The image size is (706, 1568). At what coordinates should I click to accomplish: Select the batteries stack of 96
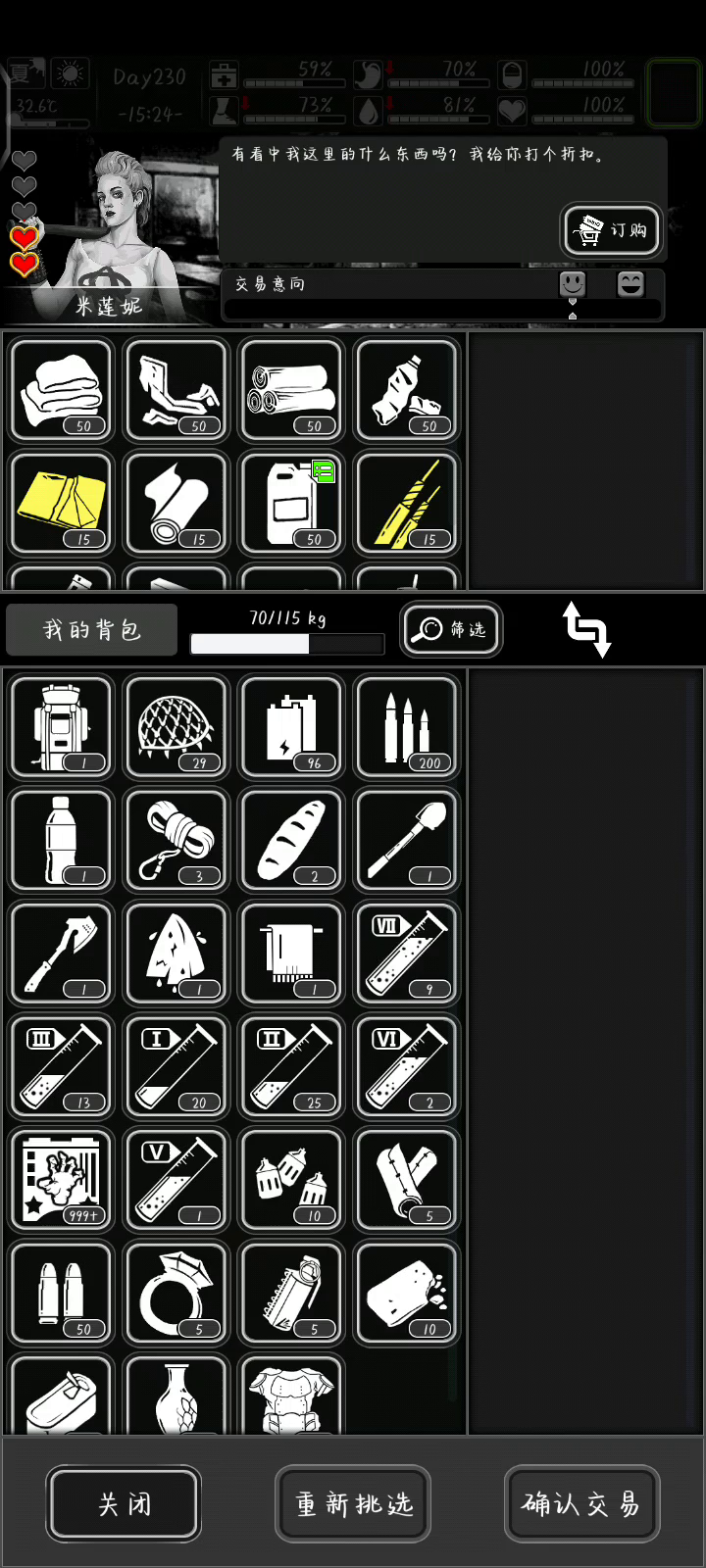pos(291,727)
